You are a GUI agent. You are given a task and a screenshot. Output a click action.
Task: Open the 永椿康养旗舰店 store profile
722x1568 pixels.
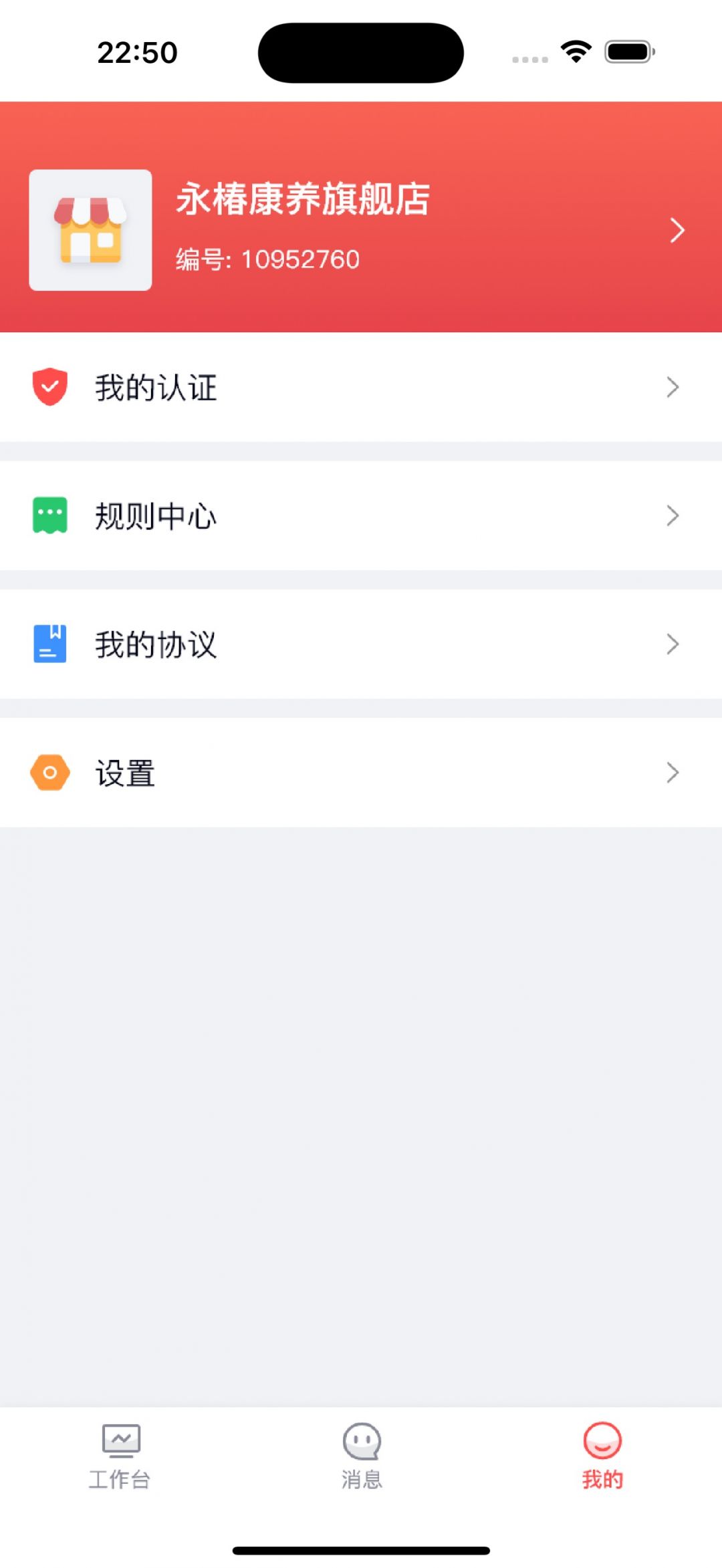click(x=361, y=229)
